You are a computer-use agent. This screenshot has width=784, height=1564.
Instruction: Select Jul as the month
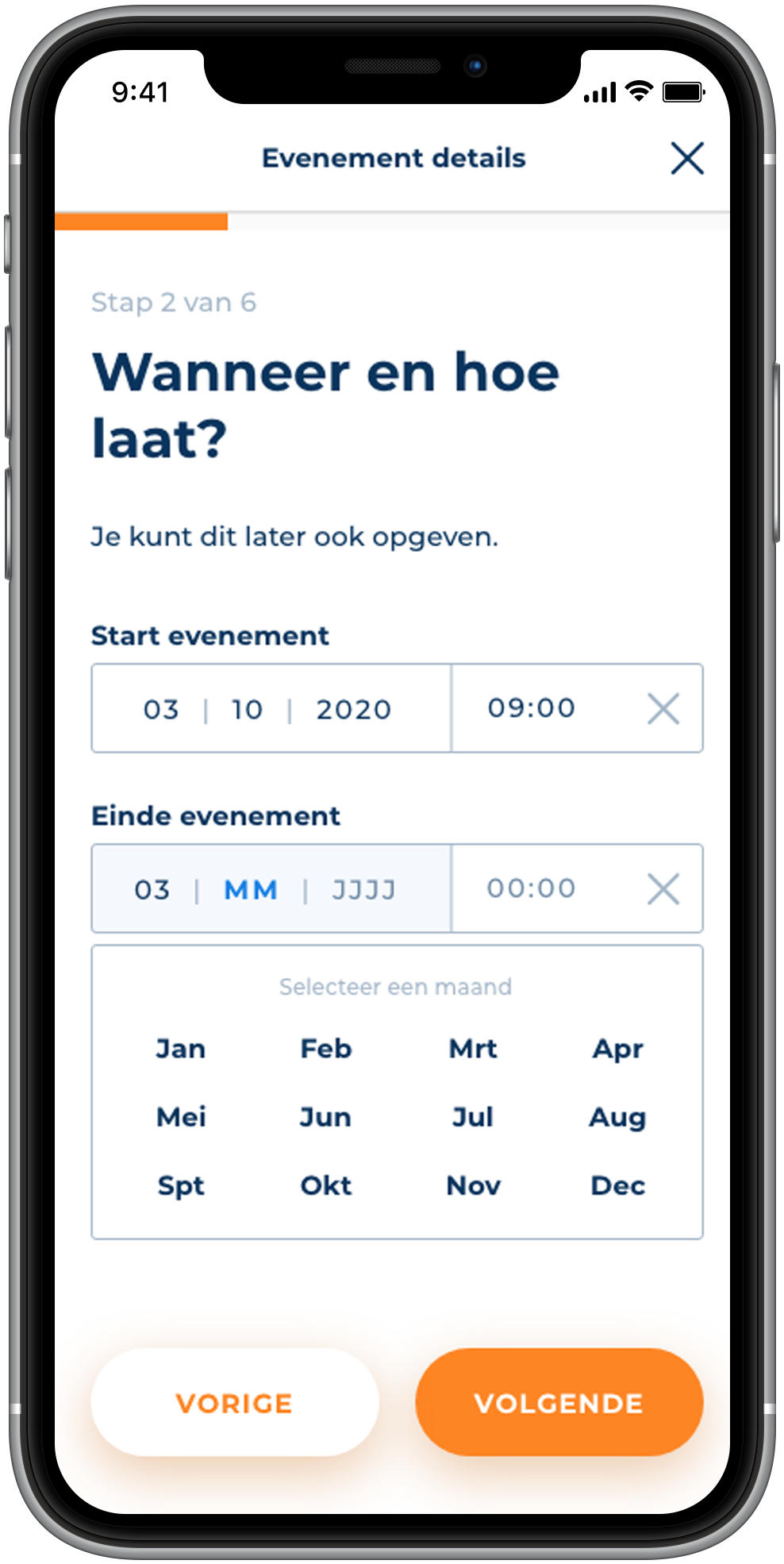(x=473, y=1117)
